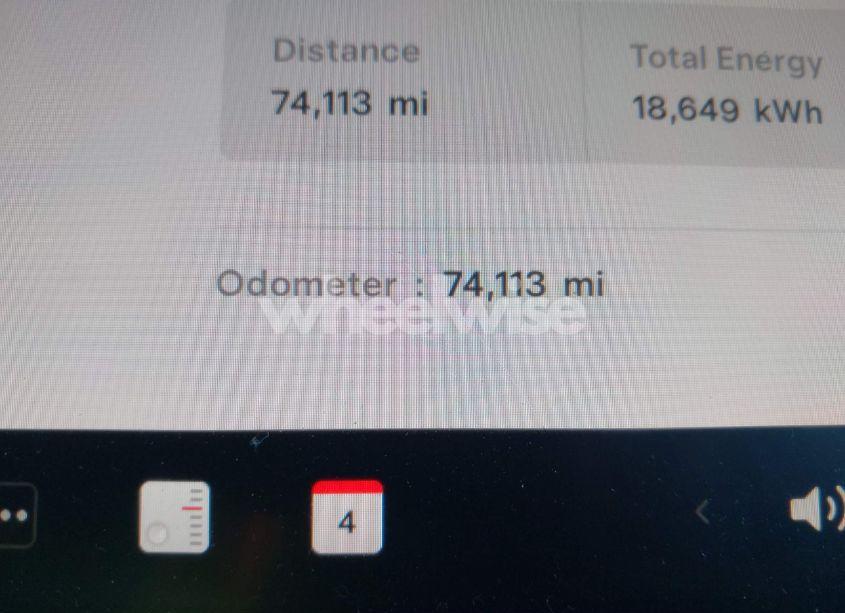Open the calendar app in the dock
845x613 pixels.
[347, 517]
